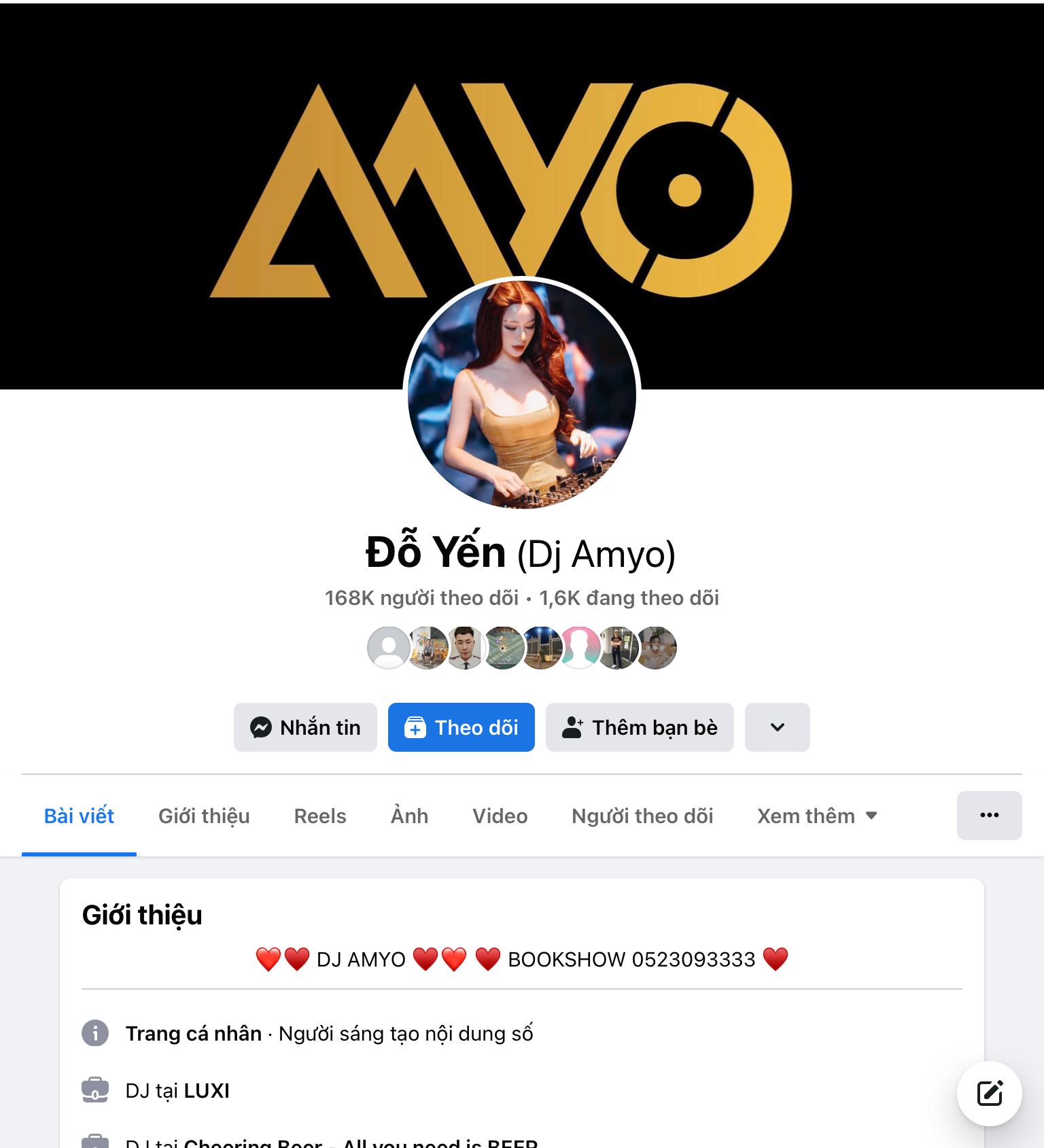Open the three-dot overflow menu

click(989, 815)
